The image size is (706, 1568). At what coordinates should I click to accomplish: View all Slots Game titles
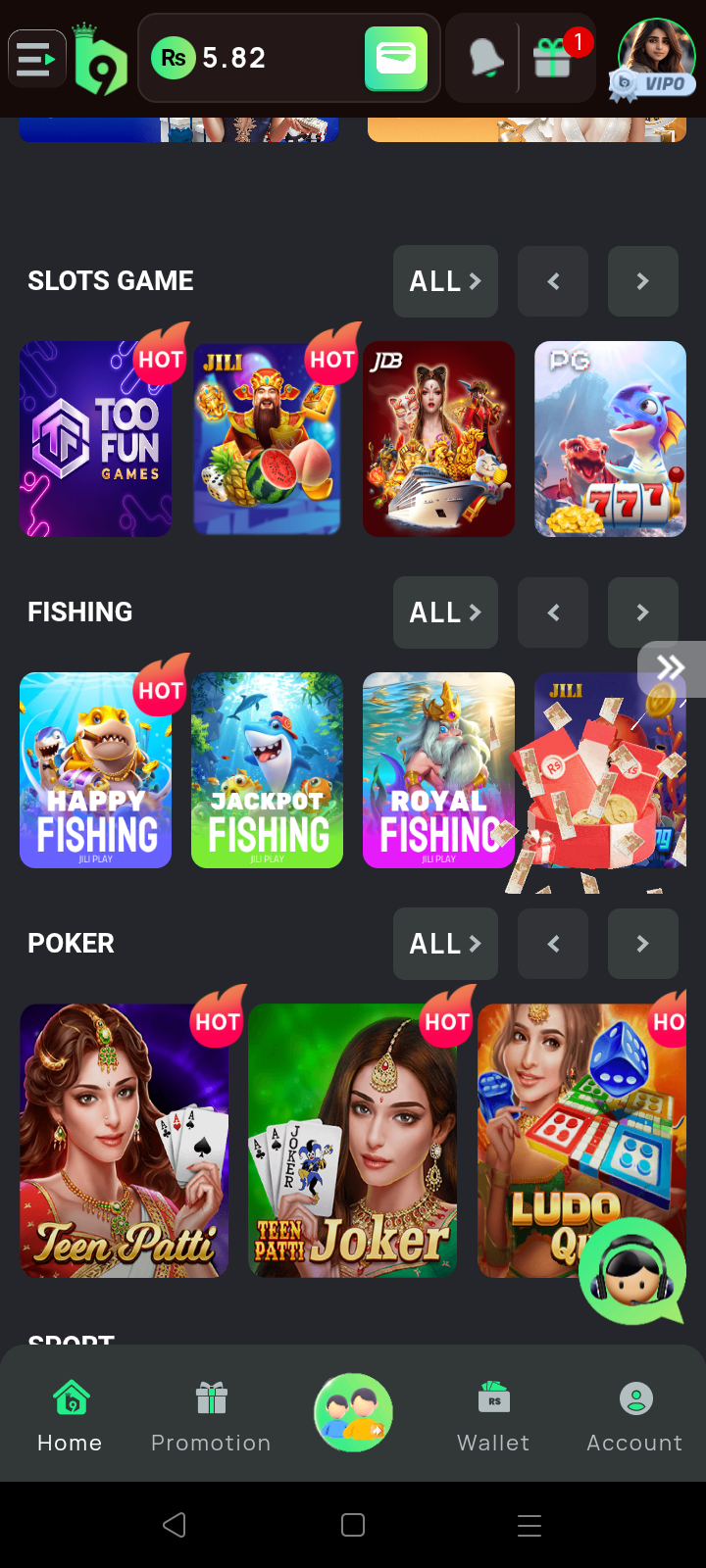(x=445, y=281)
